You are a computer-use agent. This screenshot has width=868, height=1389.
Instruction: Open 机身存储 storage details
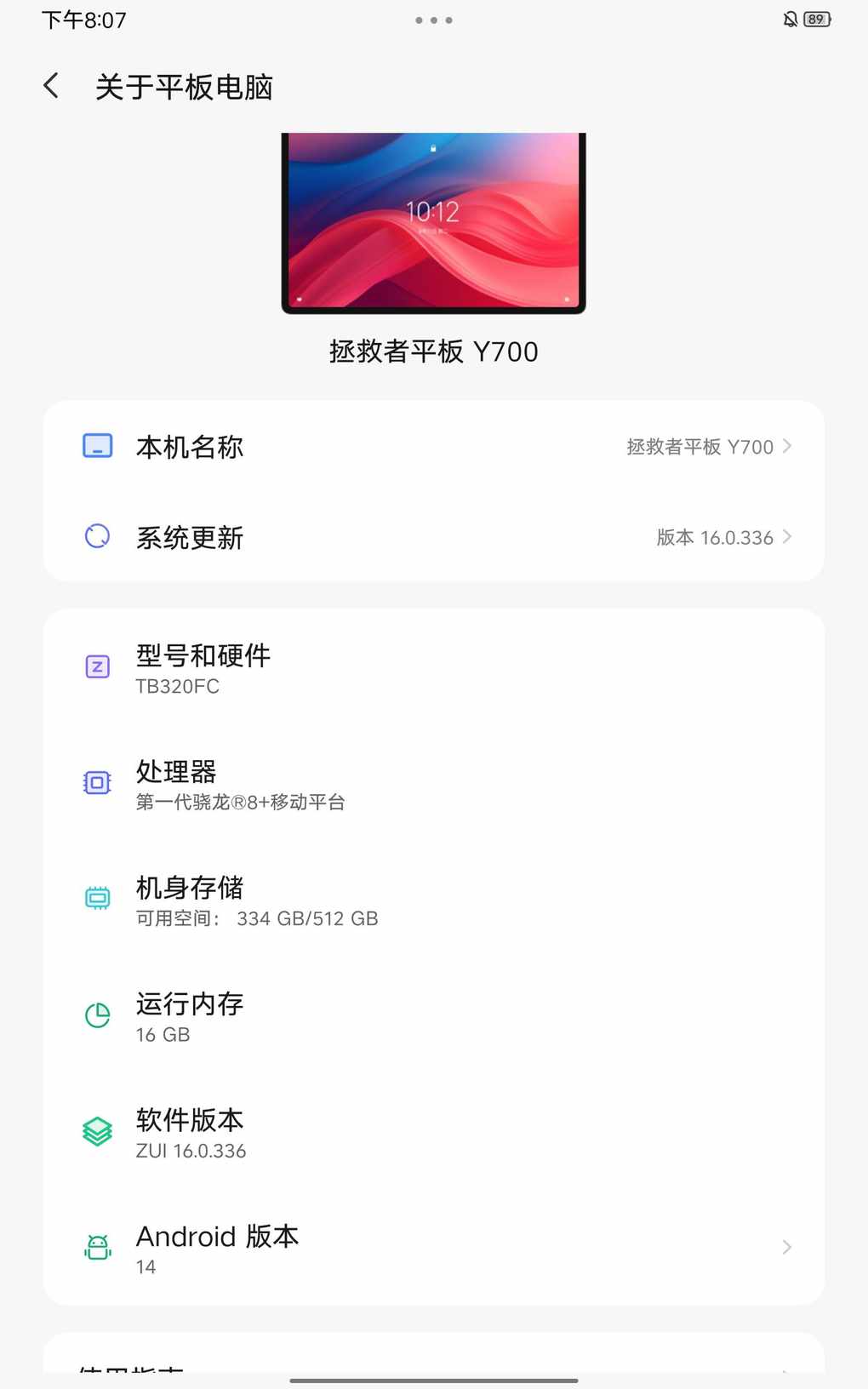tap(434, 900)
